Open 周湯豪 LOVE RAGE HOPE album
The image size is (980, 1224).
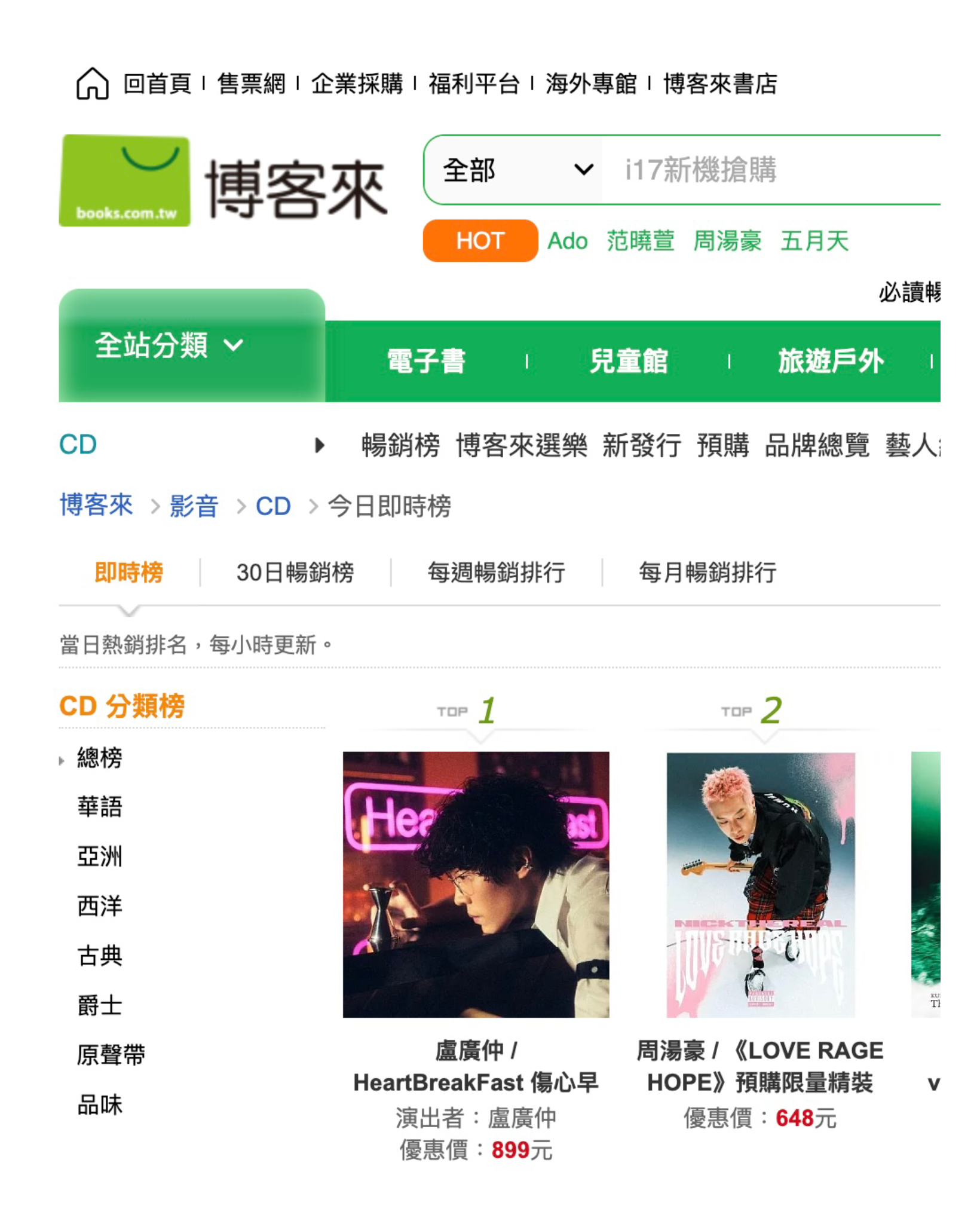760,885
